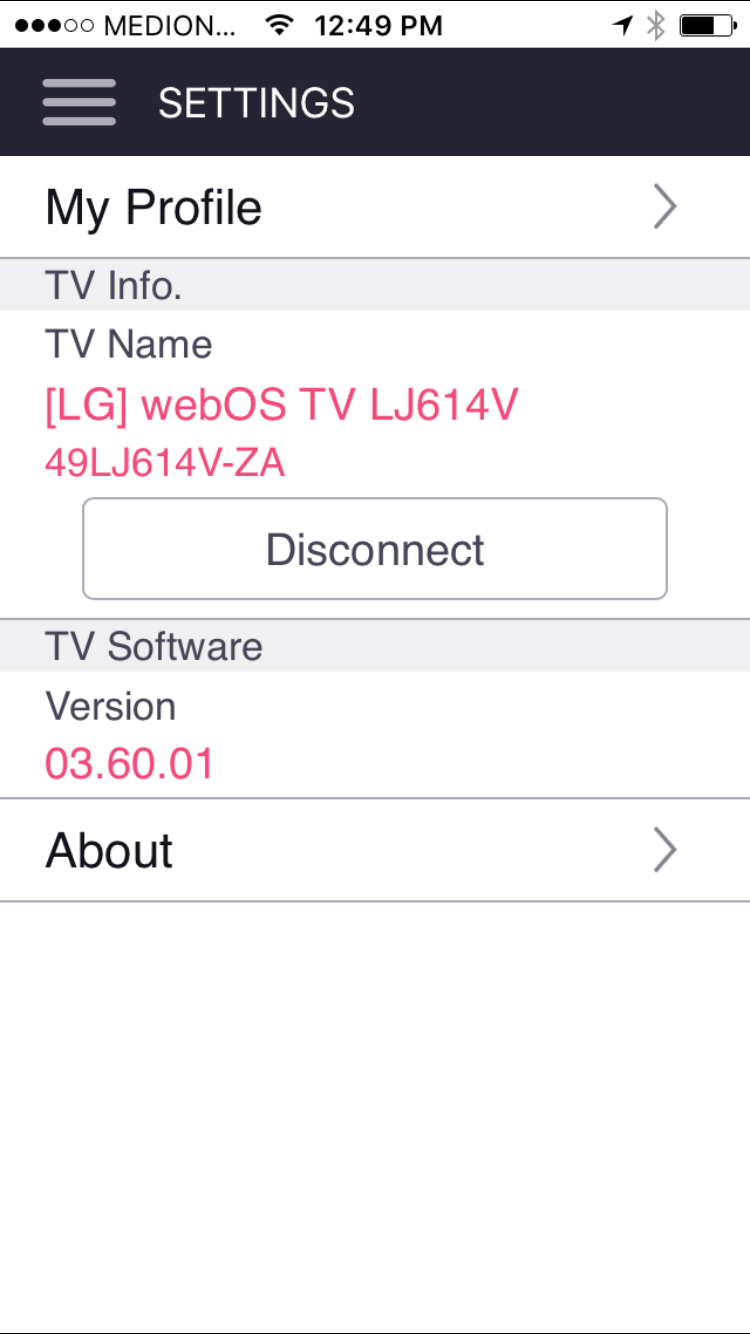Open the hamburger drawer menu
Image resolution: width=750 pixels, height=1334 pixels.
(79, 102)
